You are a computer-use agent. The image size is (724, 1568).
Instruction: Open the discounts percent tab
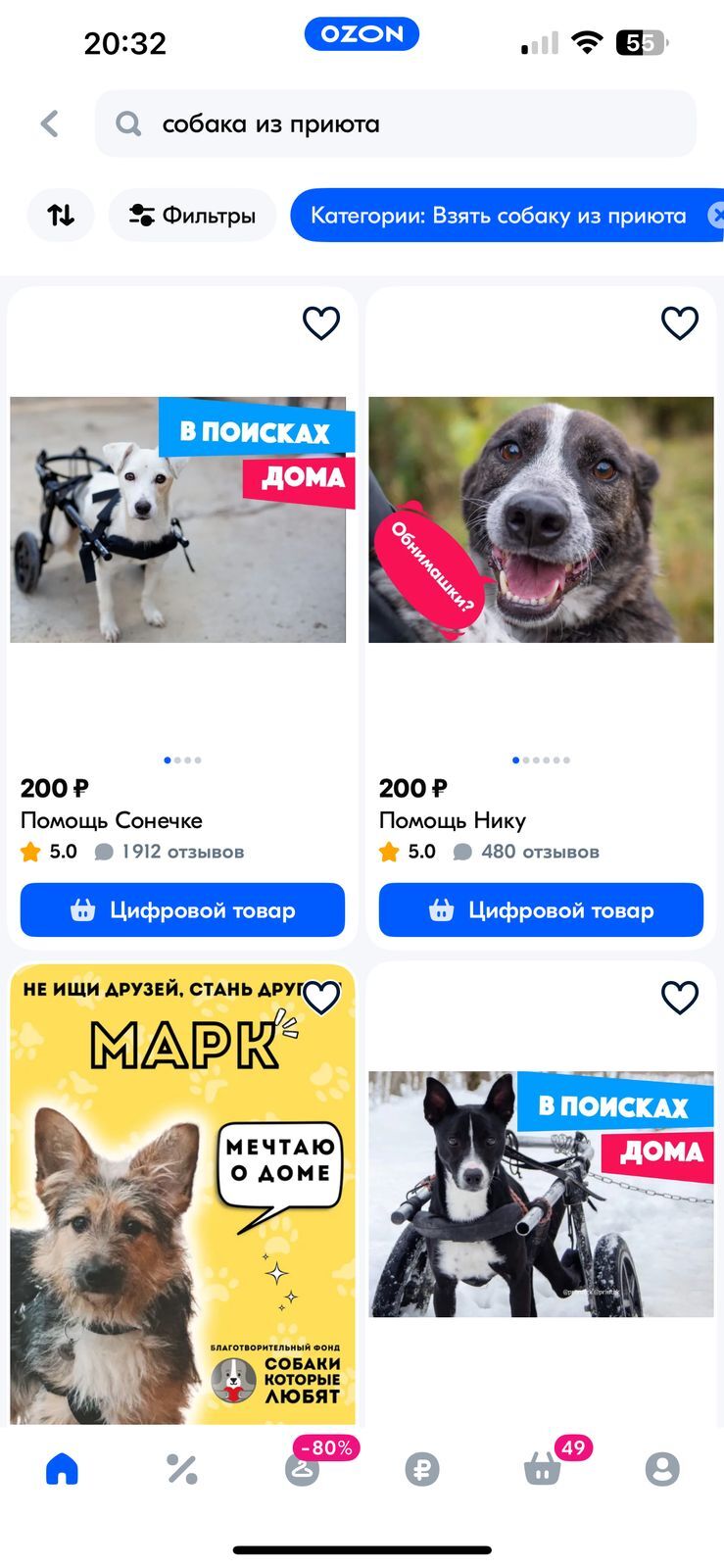pos(182,1469)
